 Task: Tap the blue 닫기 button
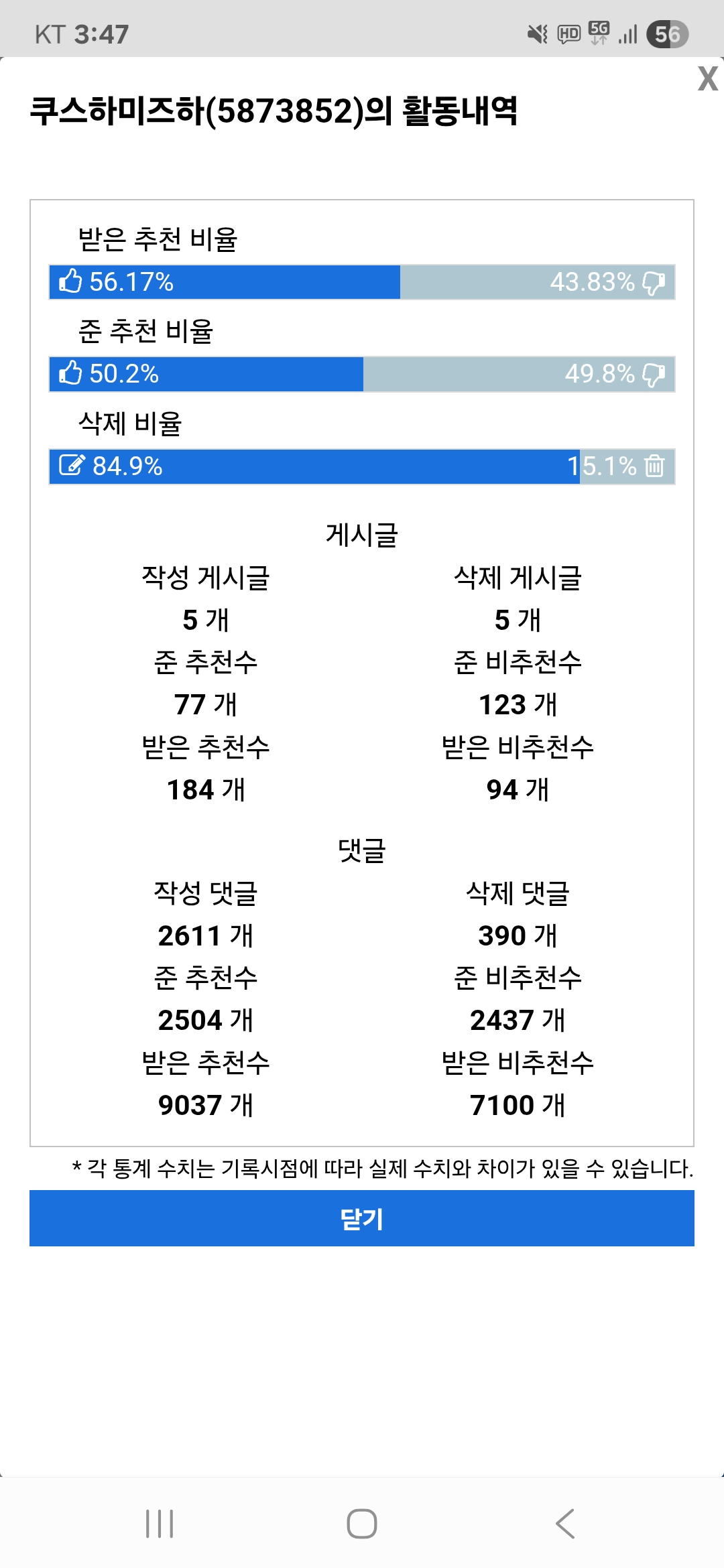[x=362, y=1218]
